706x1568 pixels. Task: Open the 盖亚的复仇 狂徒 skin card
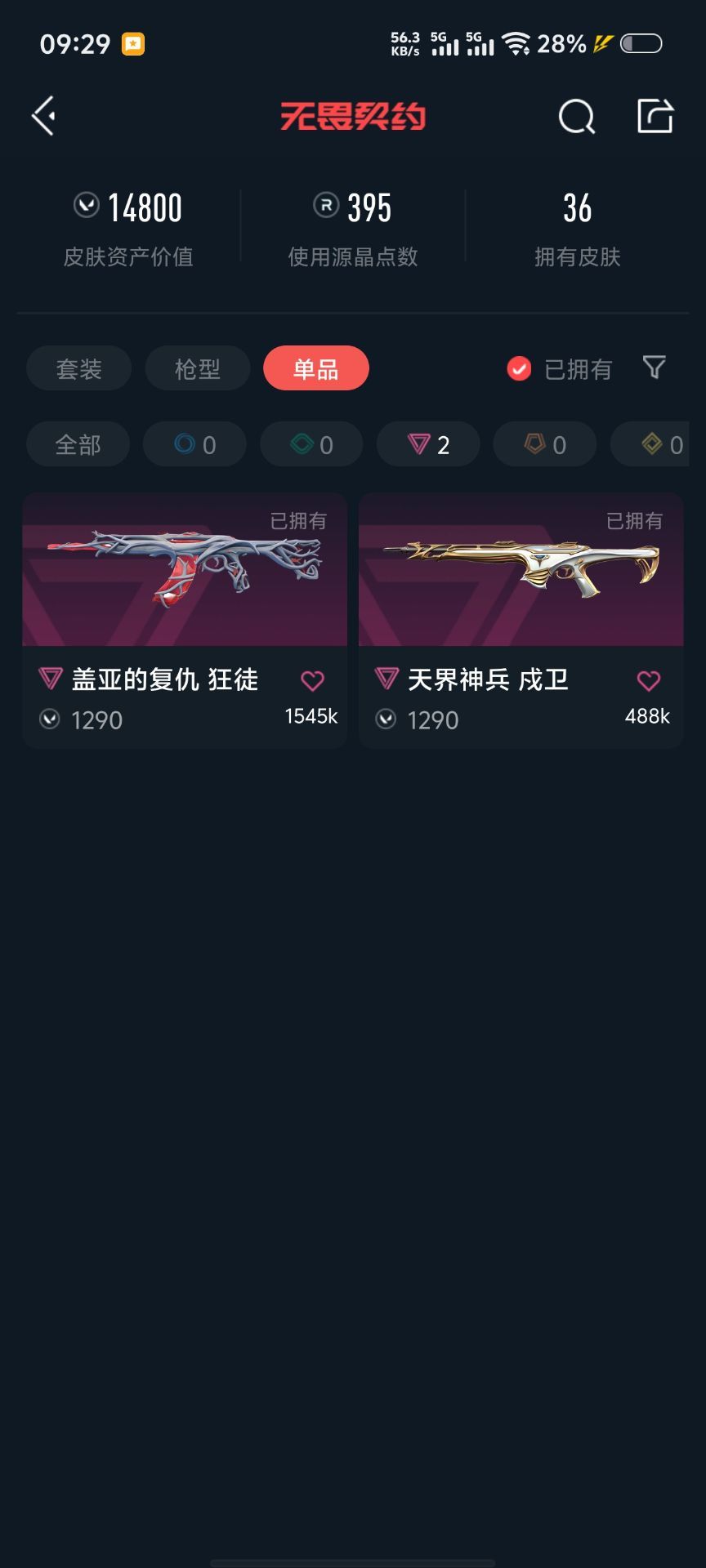pos(185,620)
